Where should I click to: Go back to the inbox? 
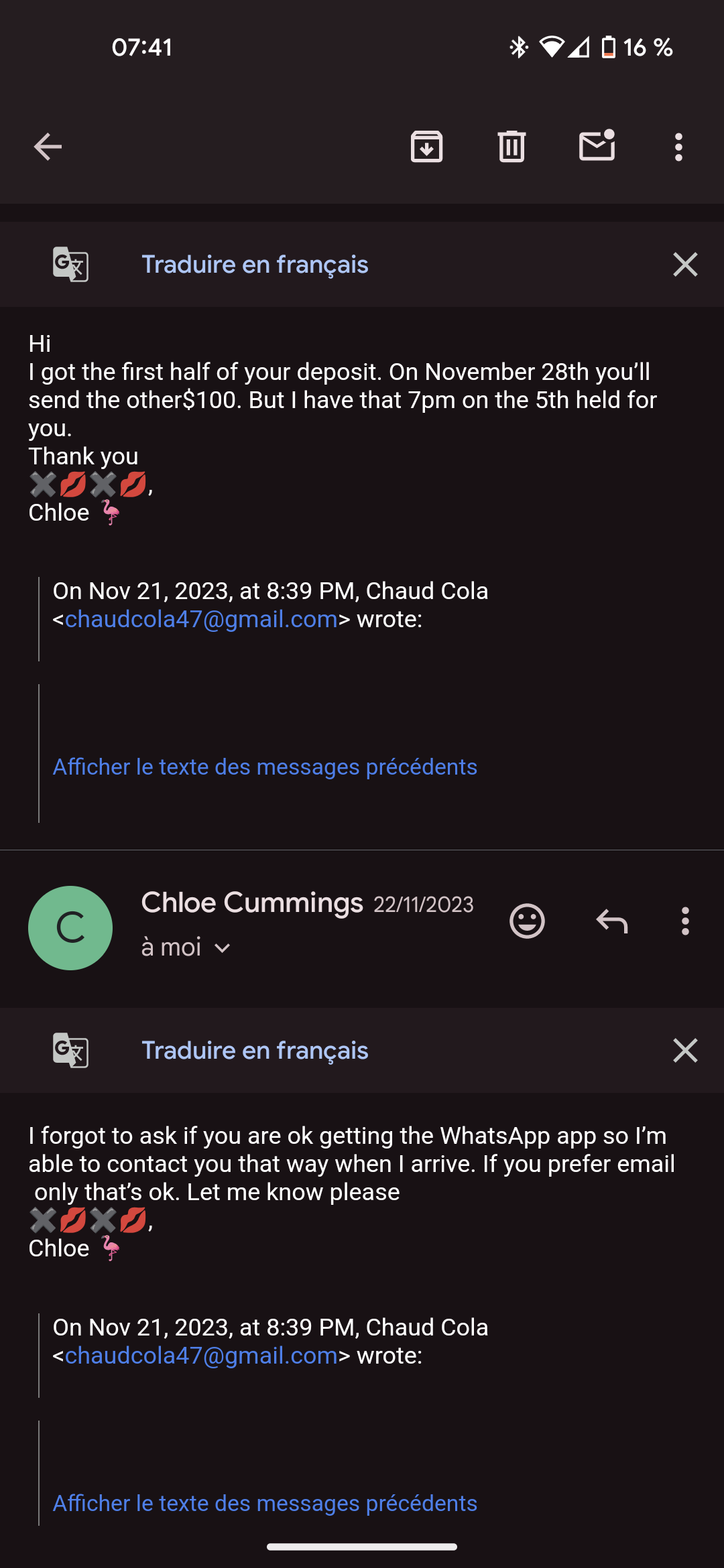coord(48,147)
